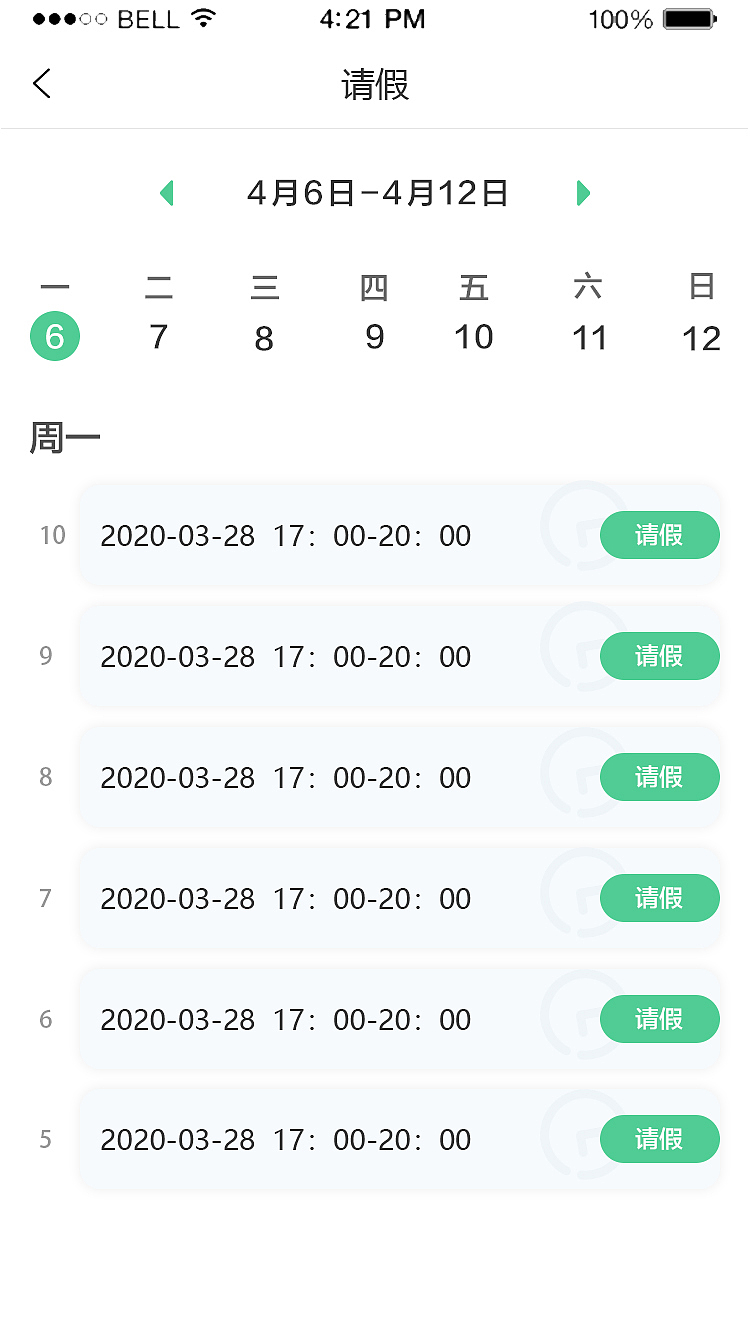Viewport: 750px width, 1334px height.
Task: Tap 请假 for session number 10
Action: [659, 535]
